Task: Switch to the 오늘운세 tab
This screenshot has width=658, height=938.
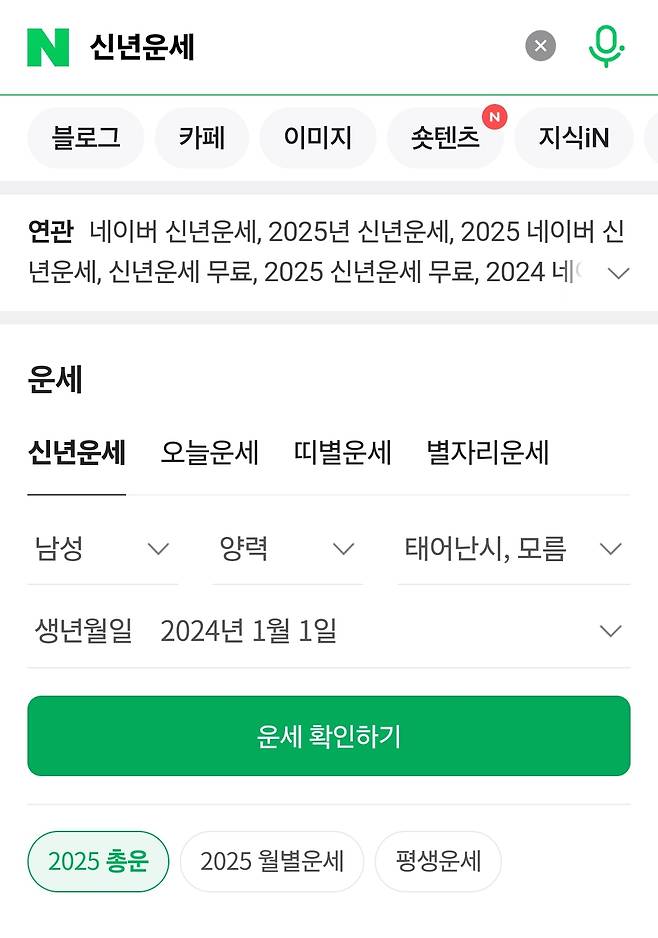Action: coord(209,453)
